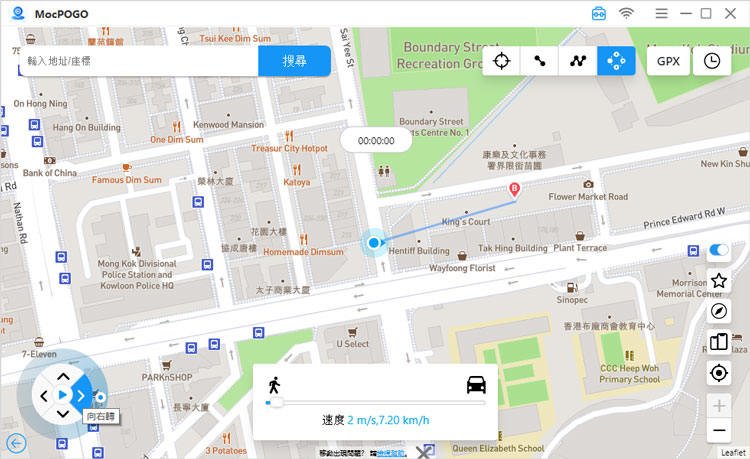
Task: Switch to multi-spot route mode
Action: pyautogui.click(x=578, y=60)
